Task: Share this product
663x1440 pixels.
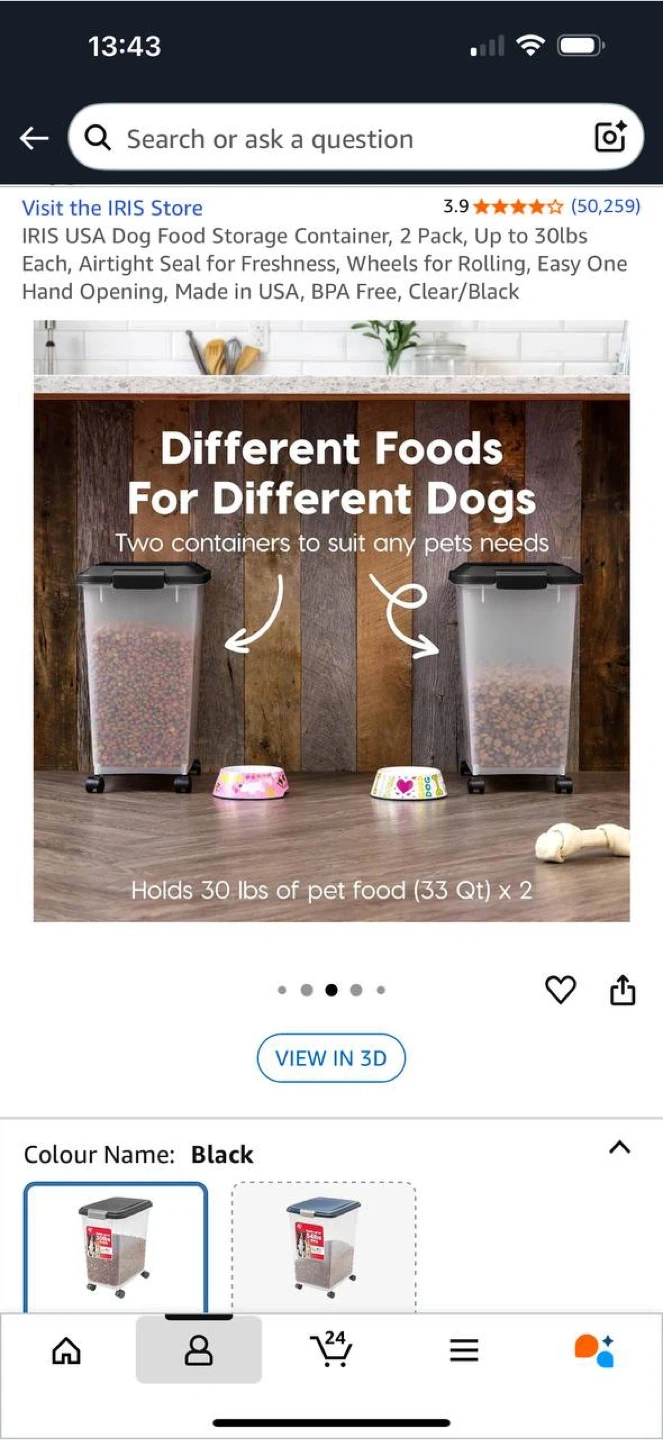Action: 622,990
